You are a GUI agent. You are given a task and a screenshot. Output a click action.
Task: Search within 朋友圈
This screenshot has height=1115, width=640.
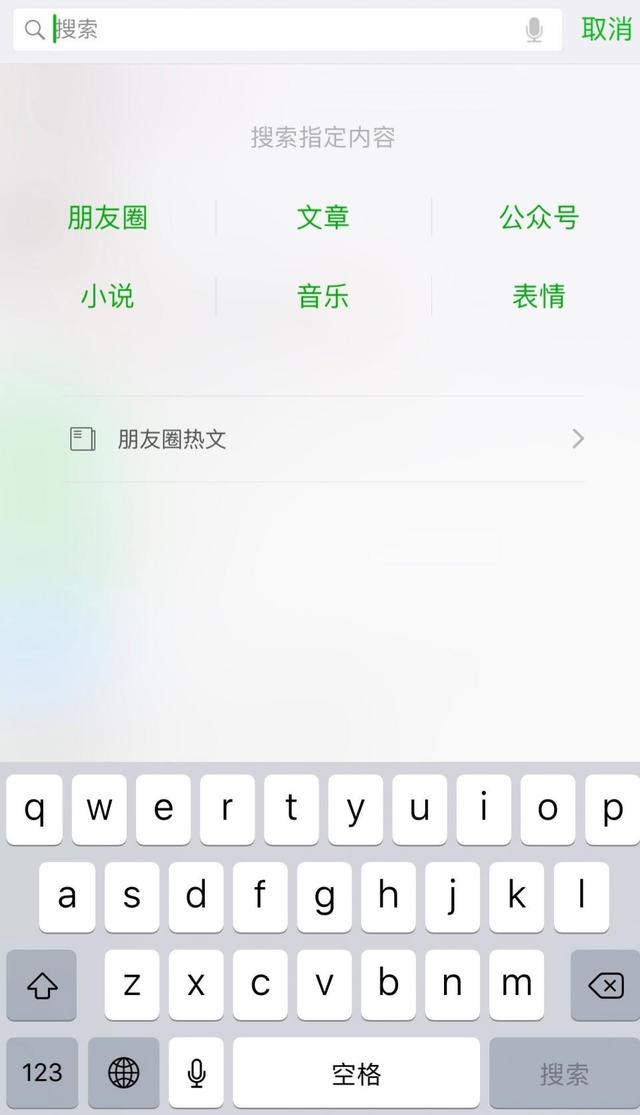tap(108, 217)
